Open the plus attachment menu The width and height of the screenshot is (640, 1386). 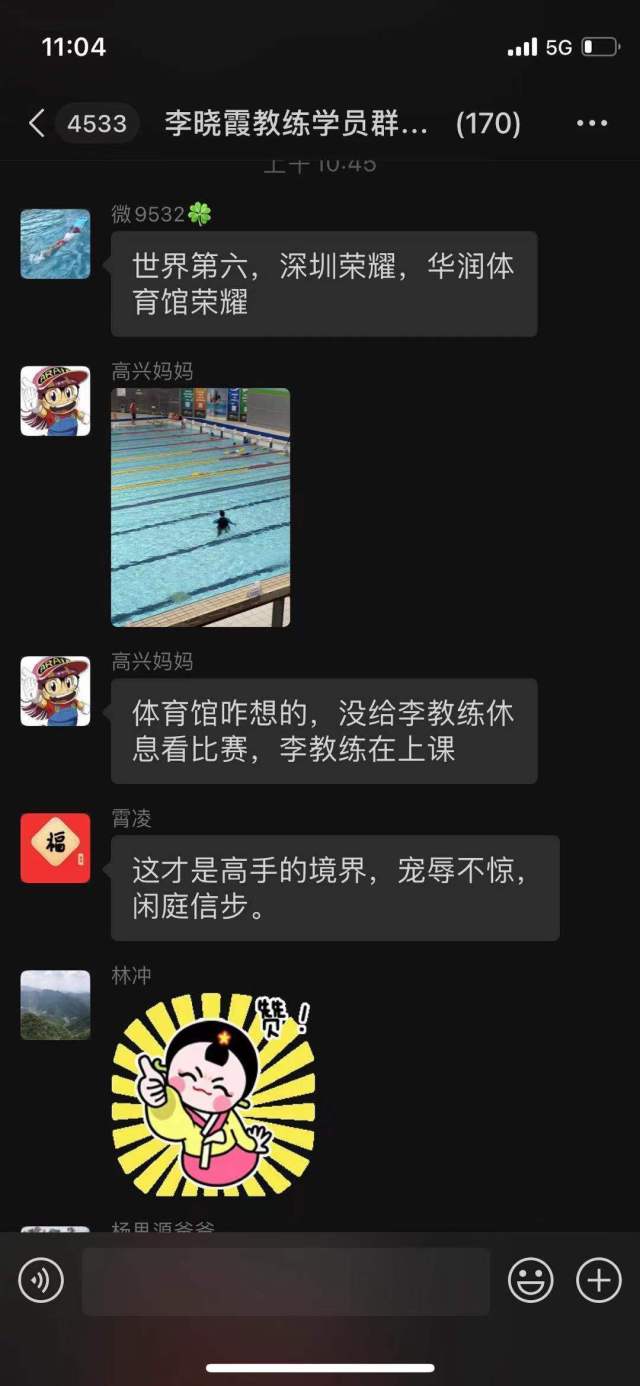(x=598, y=1280)
